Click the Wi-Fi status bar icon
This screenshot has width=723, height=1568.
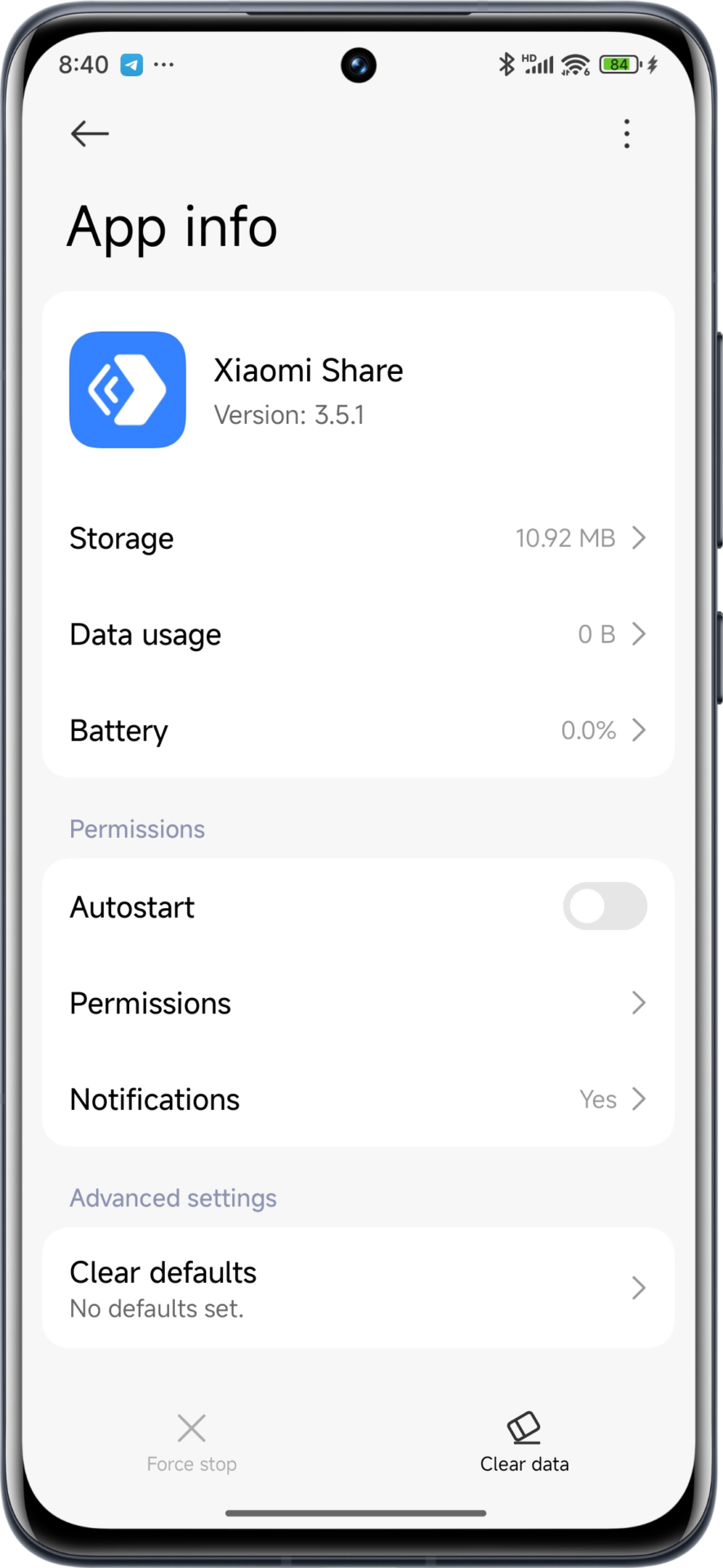click(x=574, y=64)
